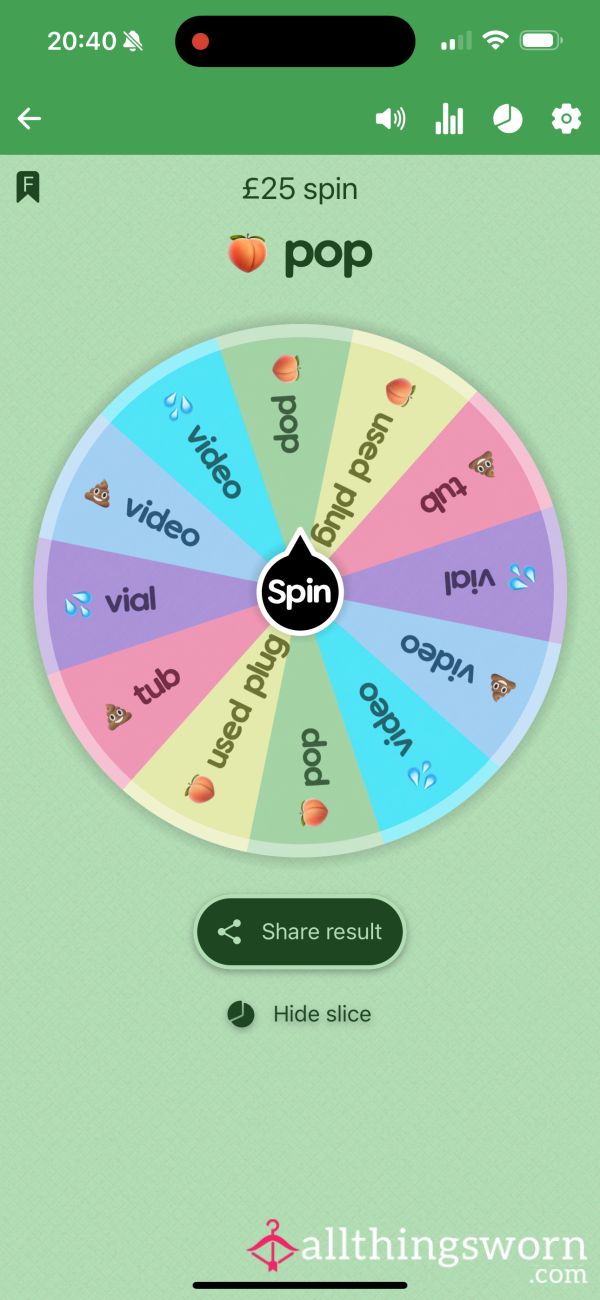
Task: Open the settings gear
Action: click(x=566, y=119)
